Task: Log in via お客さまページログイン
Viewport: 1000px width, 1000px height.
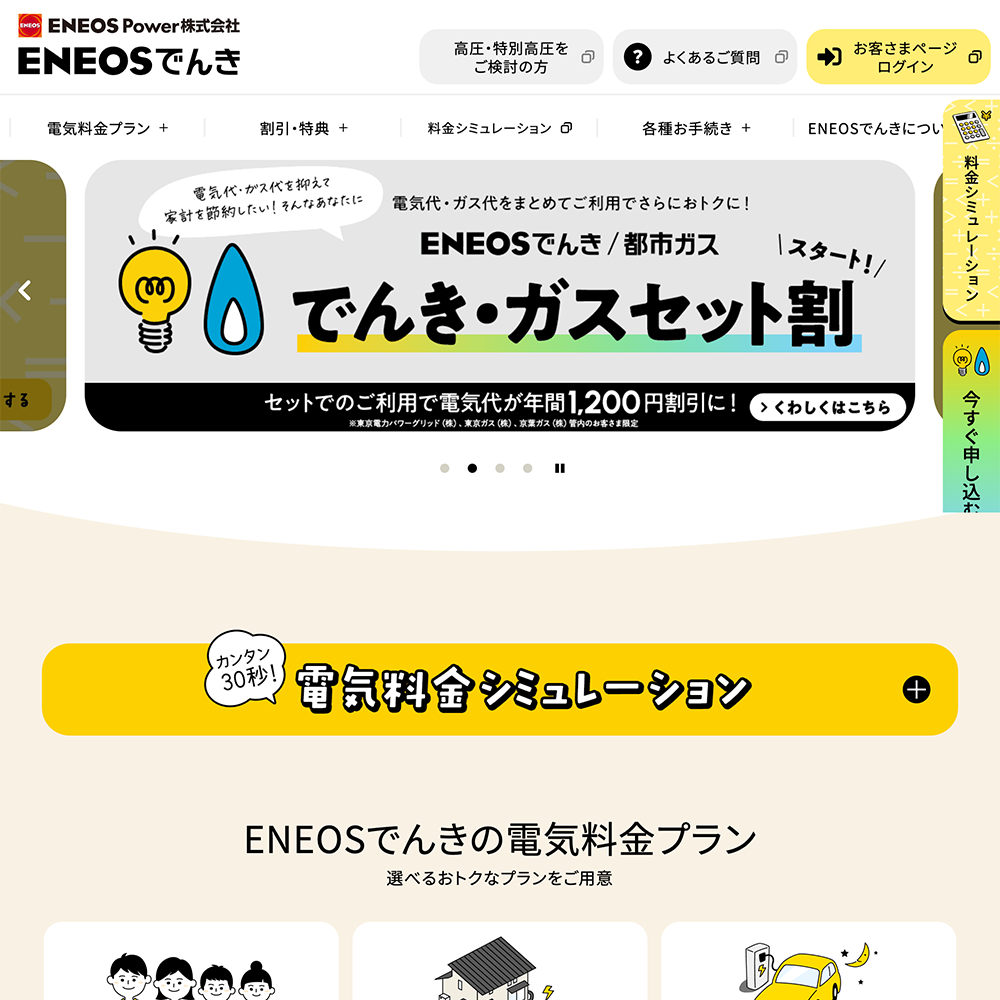Action: click(x=897, y=57)
